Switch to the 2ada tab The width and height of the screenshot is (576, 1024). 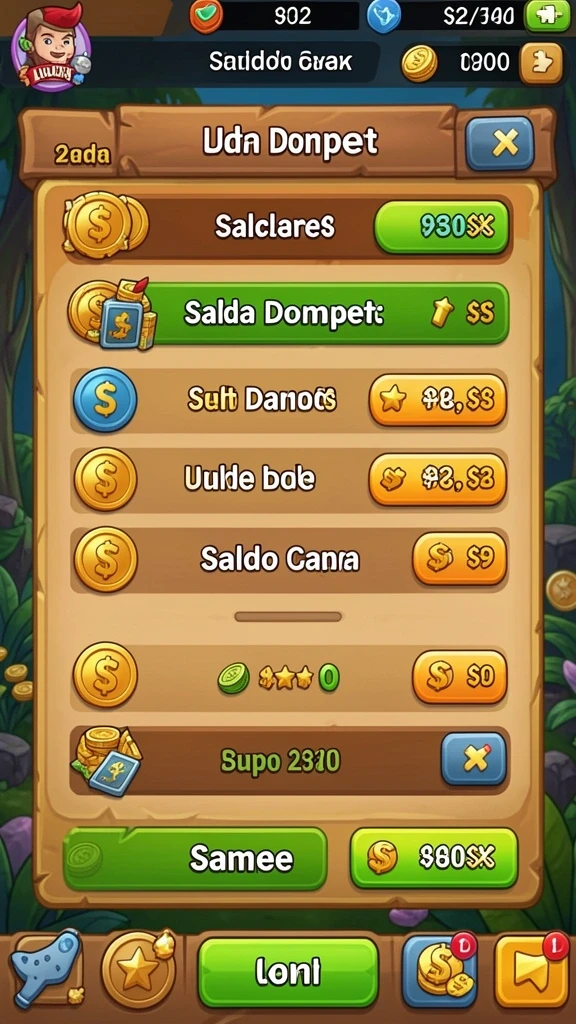(82, 154)
